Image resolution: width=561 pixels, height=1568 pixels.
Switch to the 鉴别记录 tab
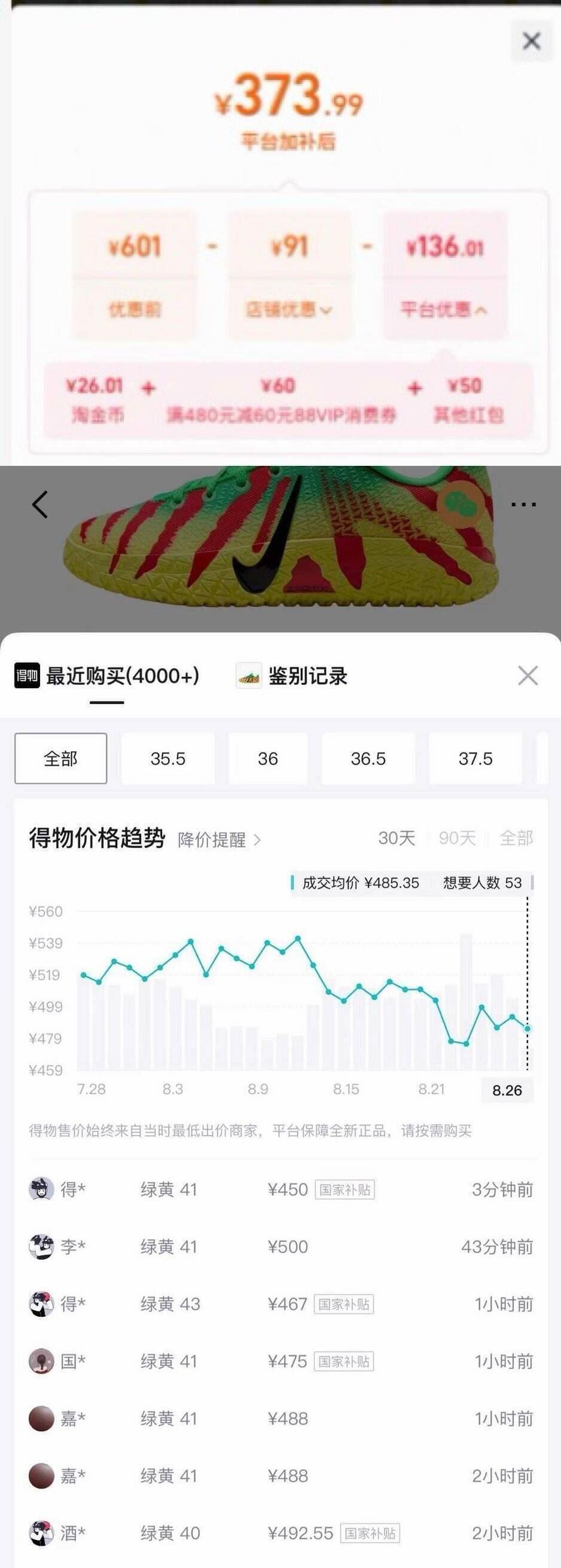pos(291,676)
